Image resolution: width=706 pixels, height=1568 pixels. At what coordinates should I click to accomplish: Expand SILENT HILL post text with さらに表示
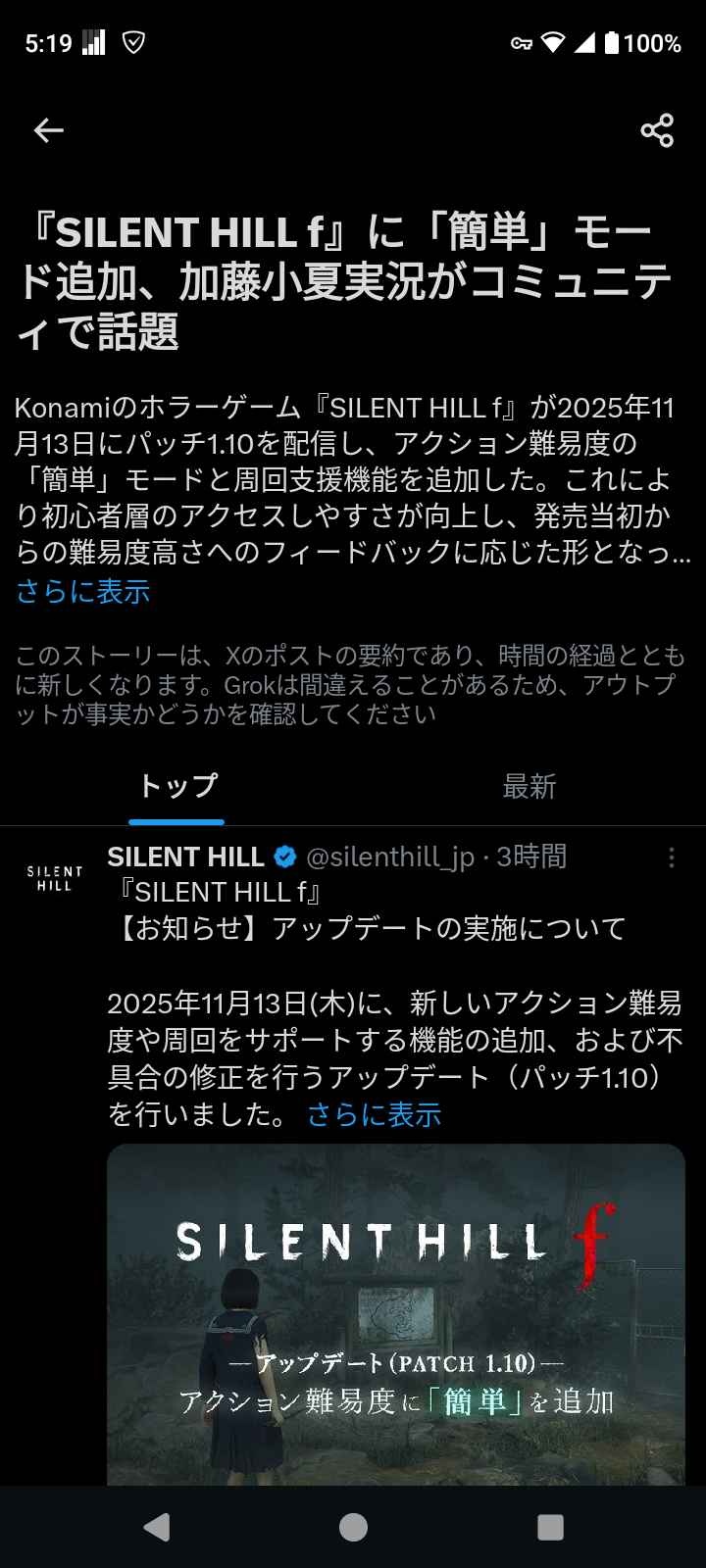pyautogui.click(x=374, y=1114)
